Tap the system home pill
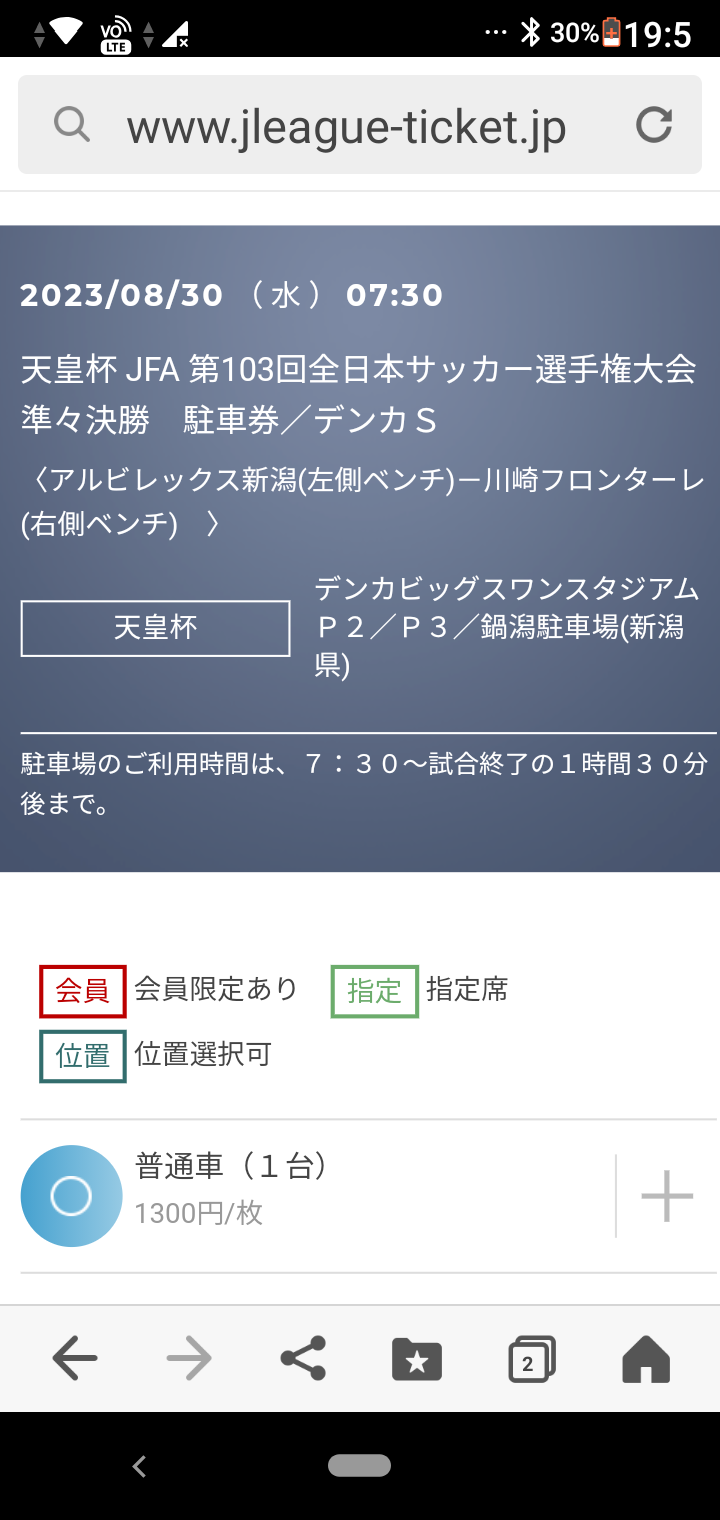Image resolution: width=720 pixels, height=1520 pixels. (x=359, y=1465)
